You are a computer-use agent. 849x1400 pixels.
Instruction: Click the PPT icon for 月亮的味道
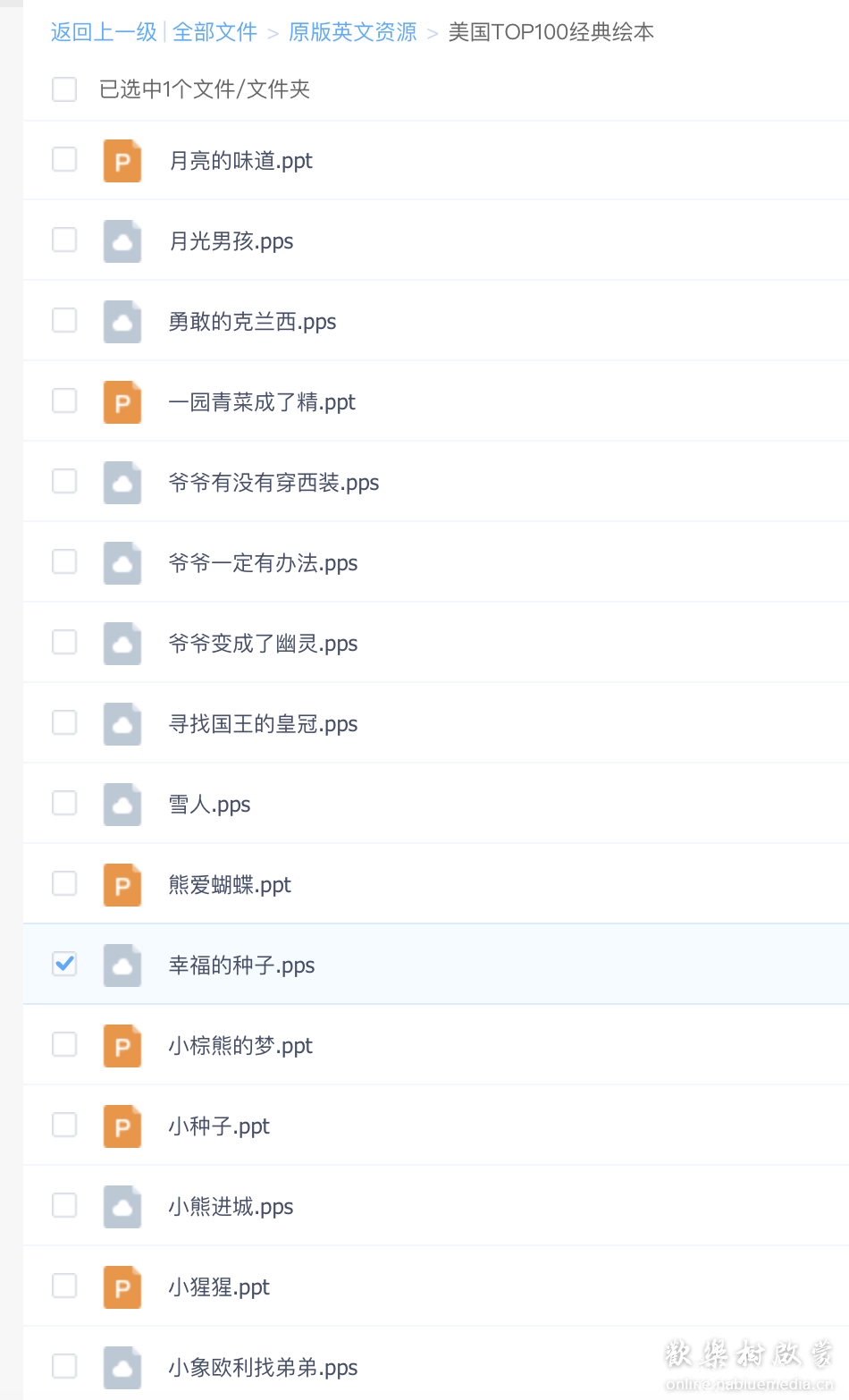pyautogui.click(x=122, y=161)
